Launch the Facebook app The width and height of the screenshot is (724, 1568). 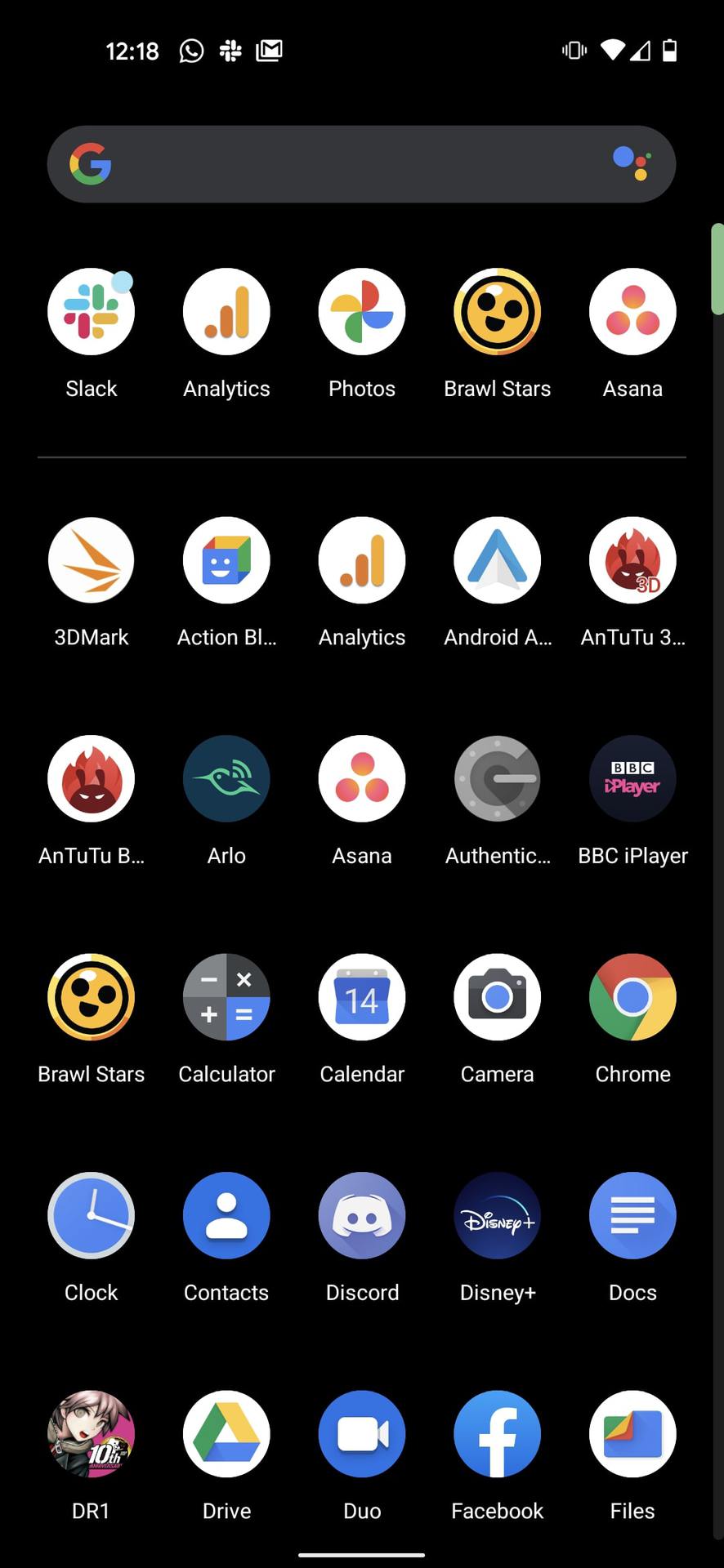497,1435
